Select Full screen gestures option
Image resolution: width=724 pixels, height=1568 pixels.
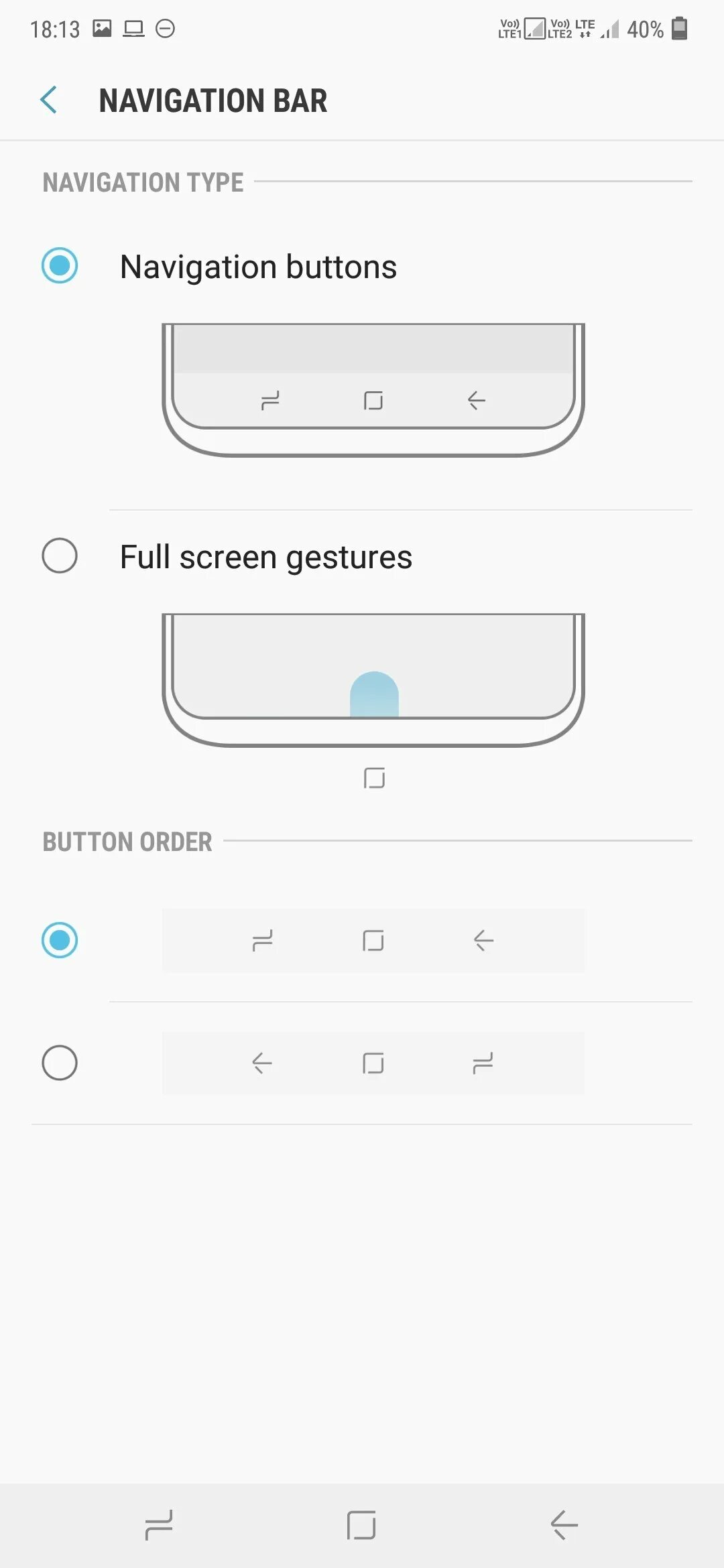pos(60,556)
